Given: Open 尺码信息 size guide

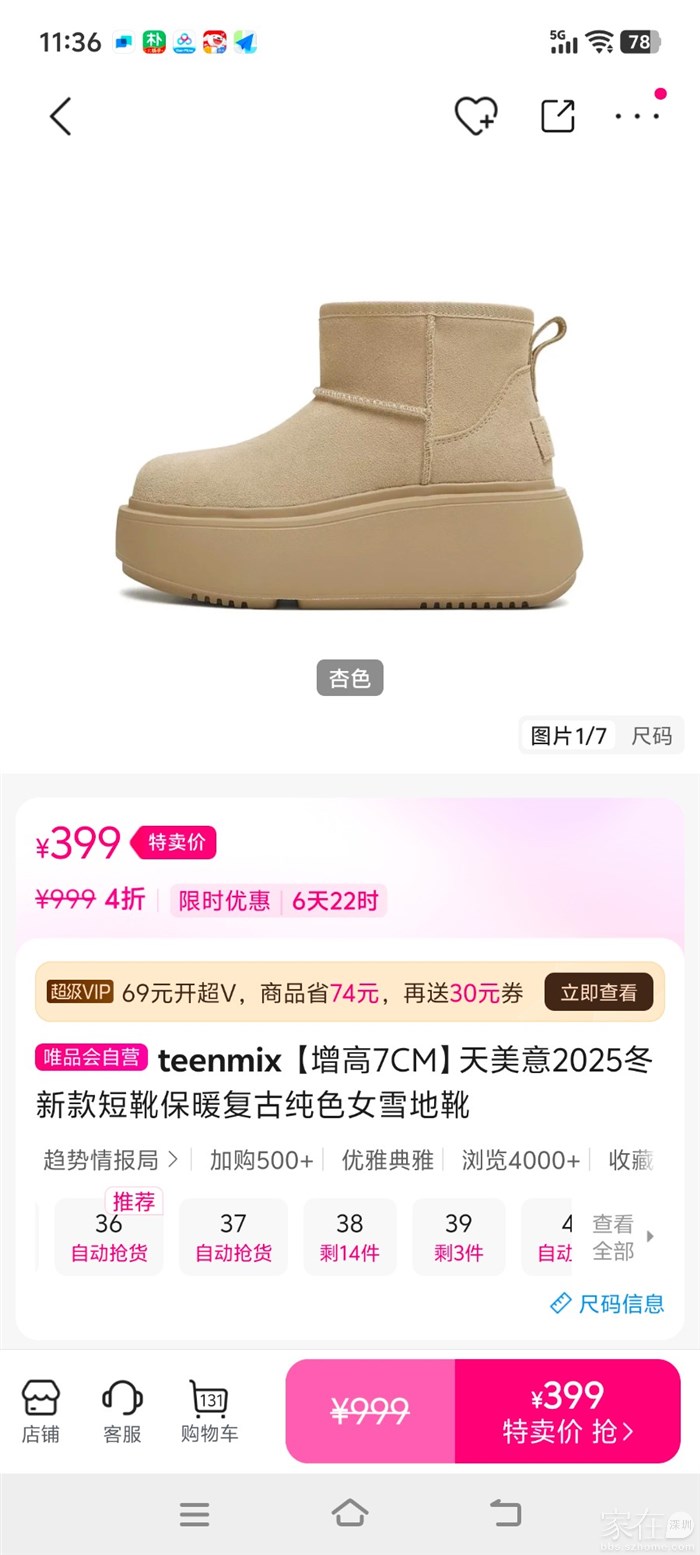Looking at the screenshot, I should (x=608, y=1303).
